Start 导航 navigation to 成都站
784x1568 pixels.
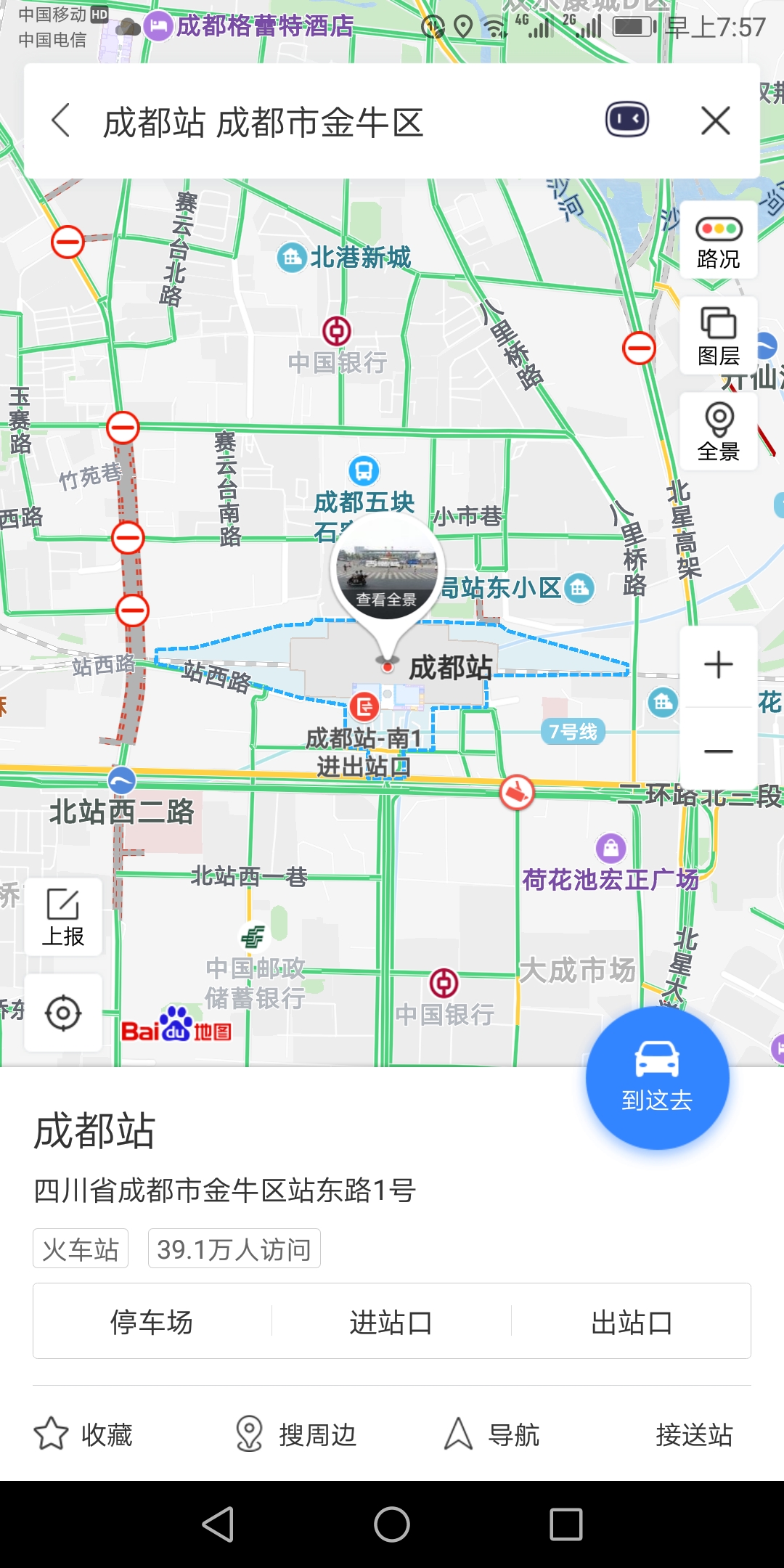pyautogui.click(x=492, y=1434)
